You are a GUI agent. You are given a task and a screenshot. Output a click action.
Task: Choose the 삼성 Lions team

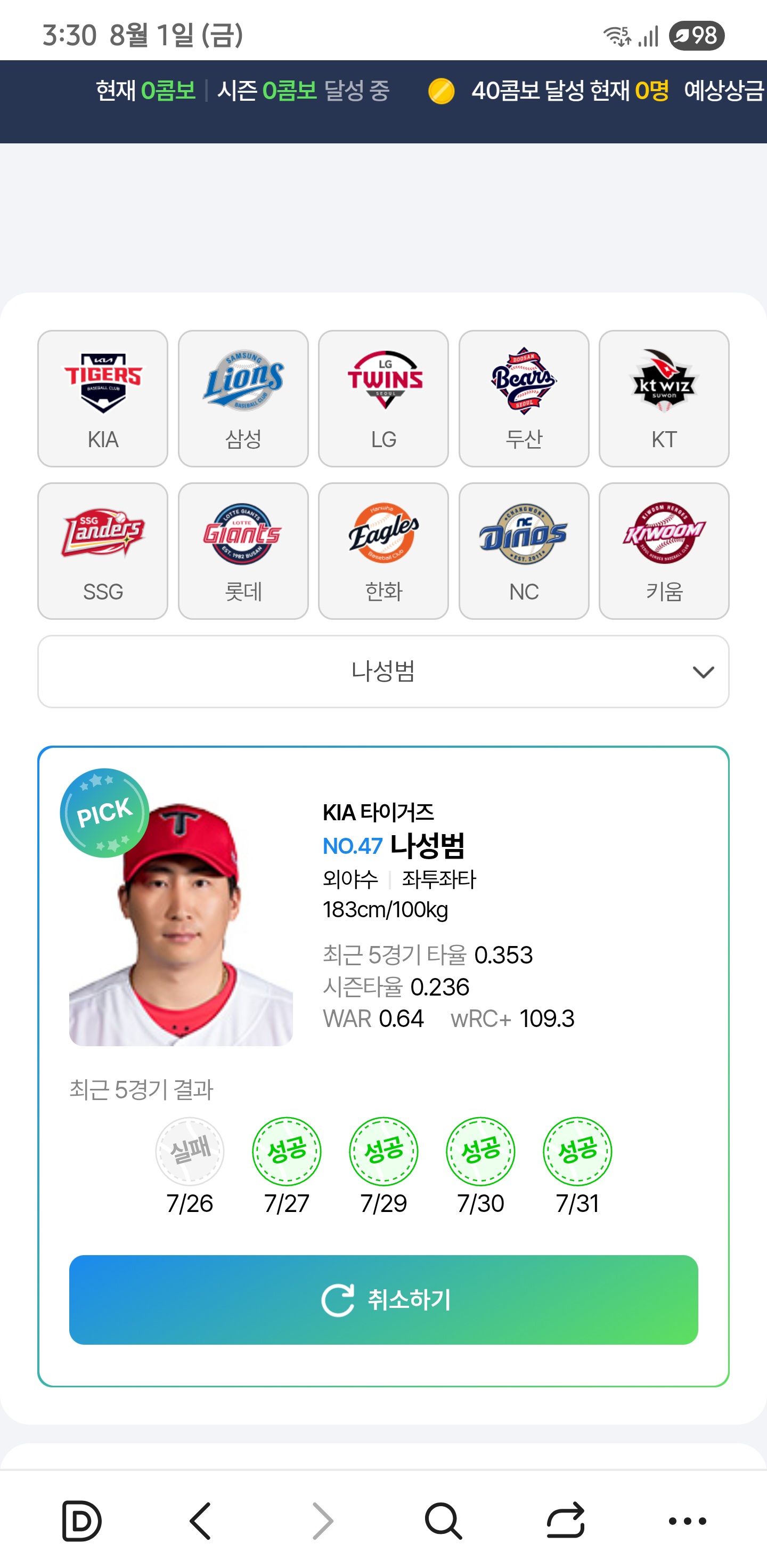243,398
